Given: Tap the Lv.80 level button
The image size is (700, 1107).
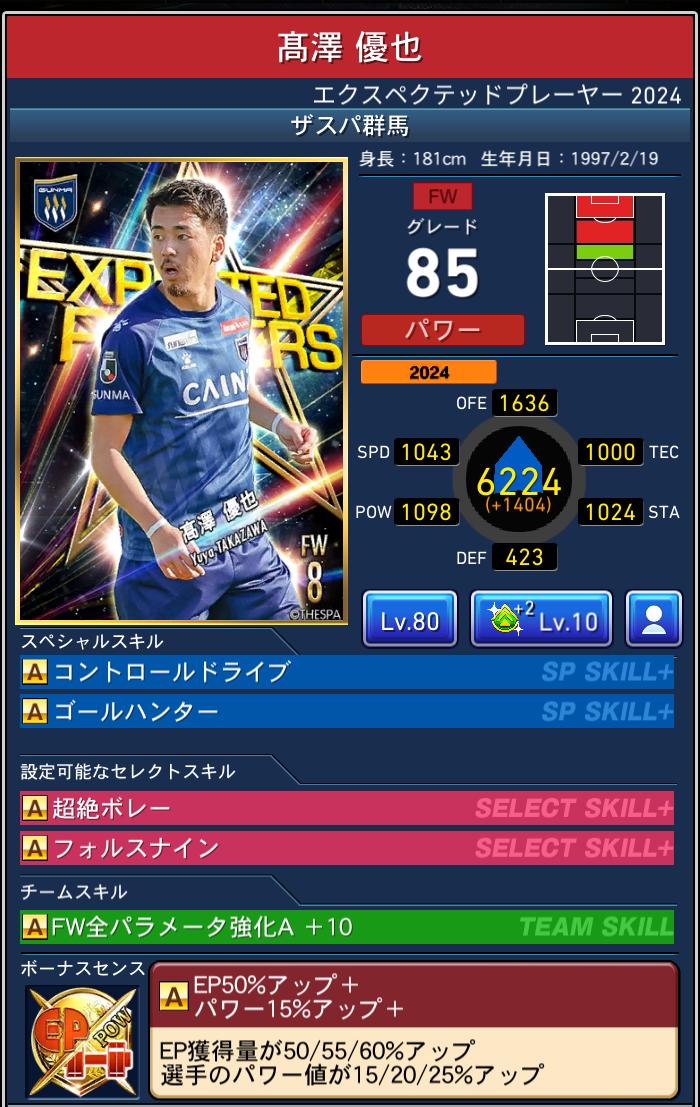Looking at the screenshot, I should (409, 619).
